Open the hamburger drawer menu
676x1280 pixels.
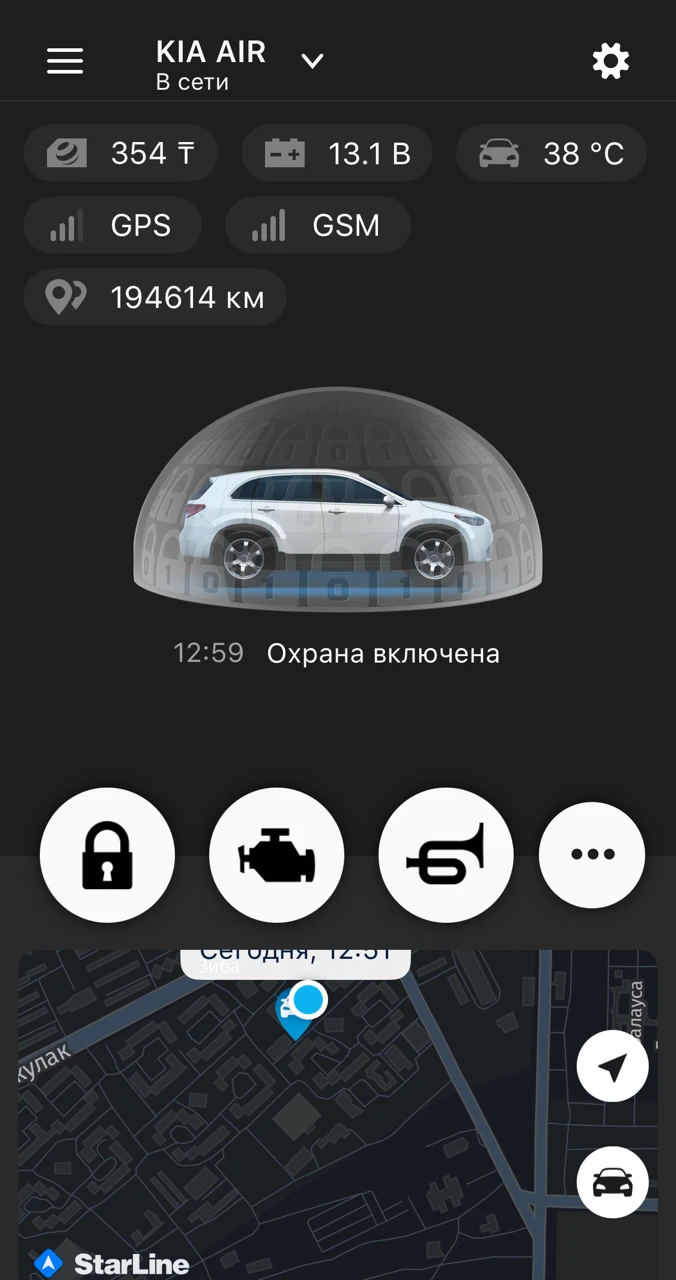pos(65,61)
